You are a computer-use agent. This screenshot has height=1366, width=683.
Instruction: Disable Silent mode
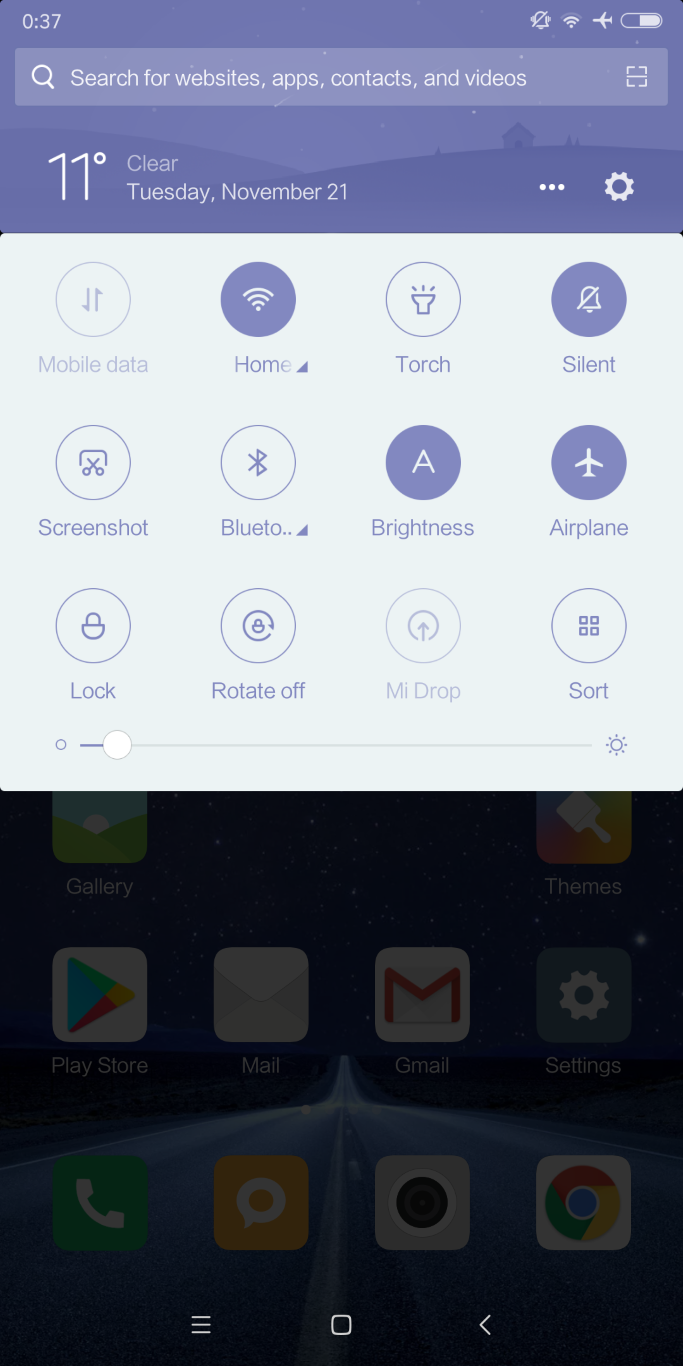point(589,299)
